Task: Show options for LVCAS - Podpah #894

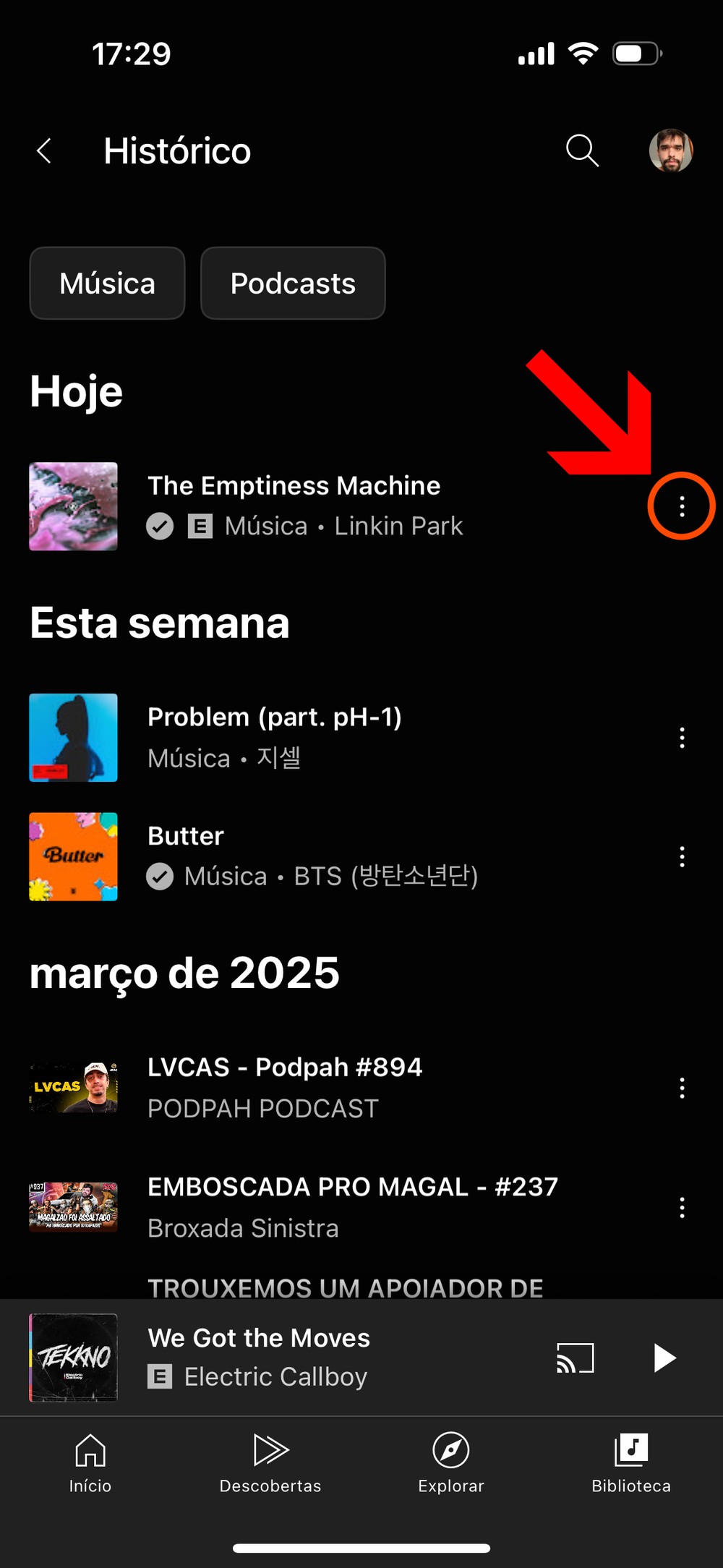Action: pos(682,1088)
